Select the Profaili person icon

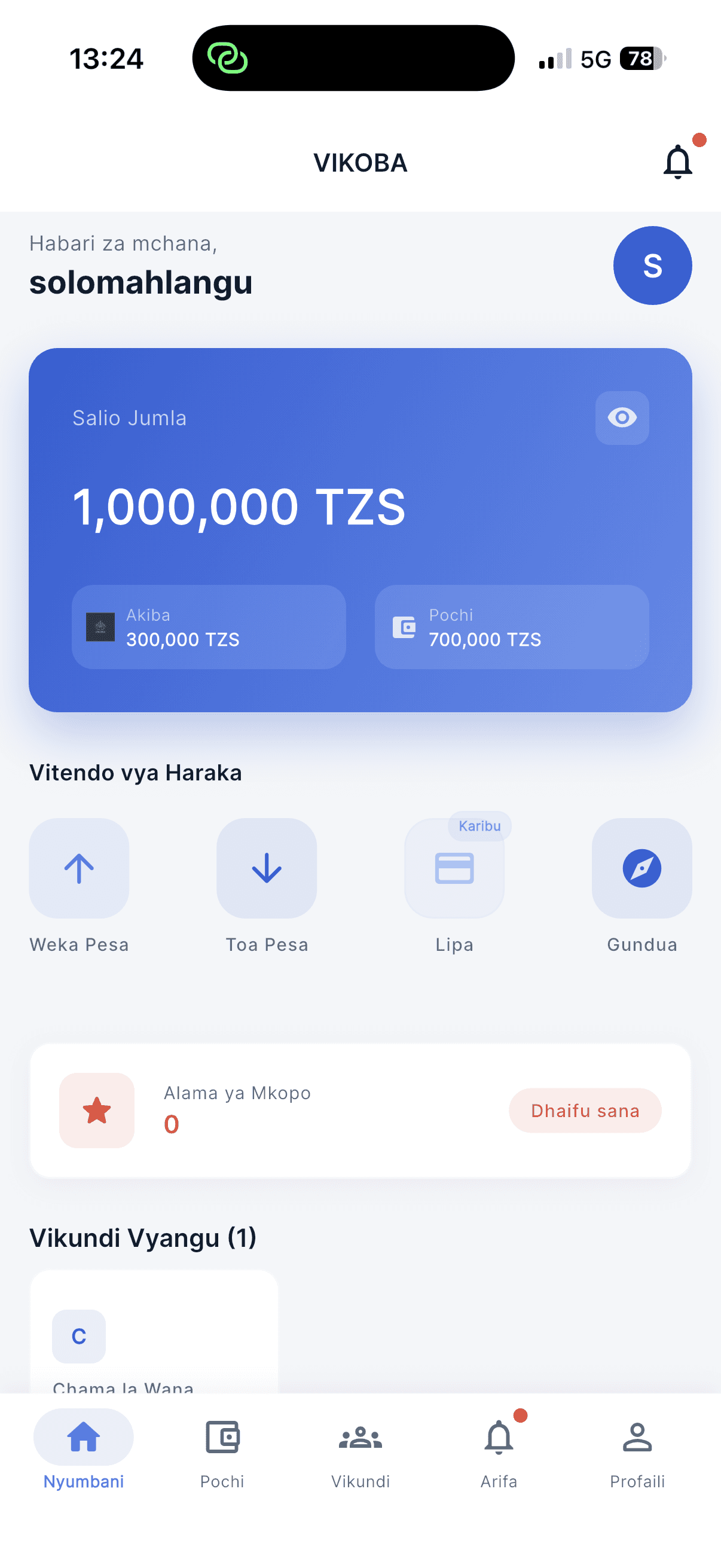637,1437
